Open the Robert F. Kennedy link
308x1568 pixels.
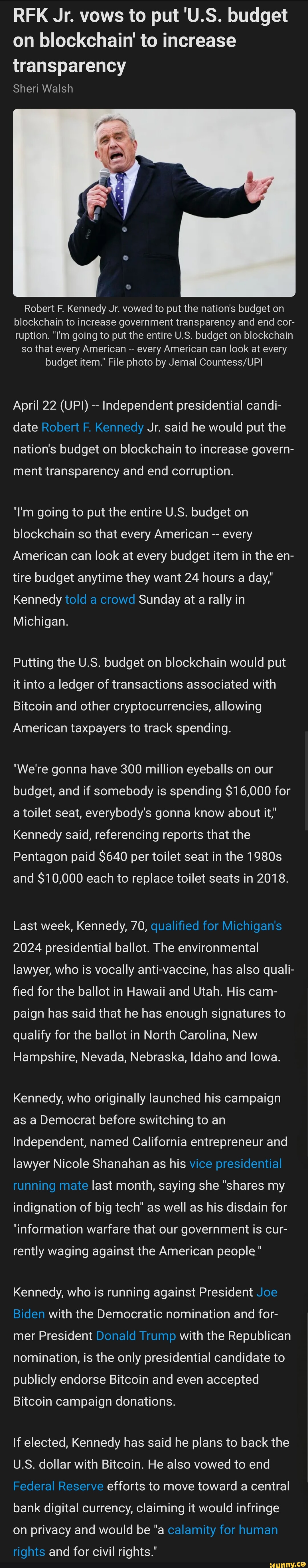[92, 427]
